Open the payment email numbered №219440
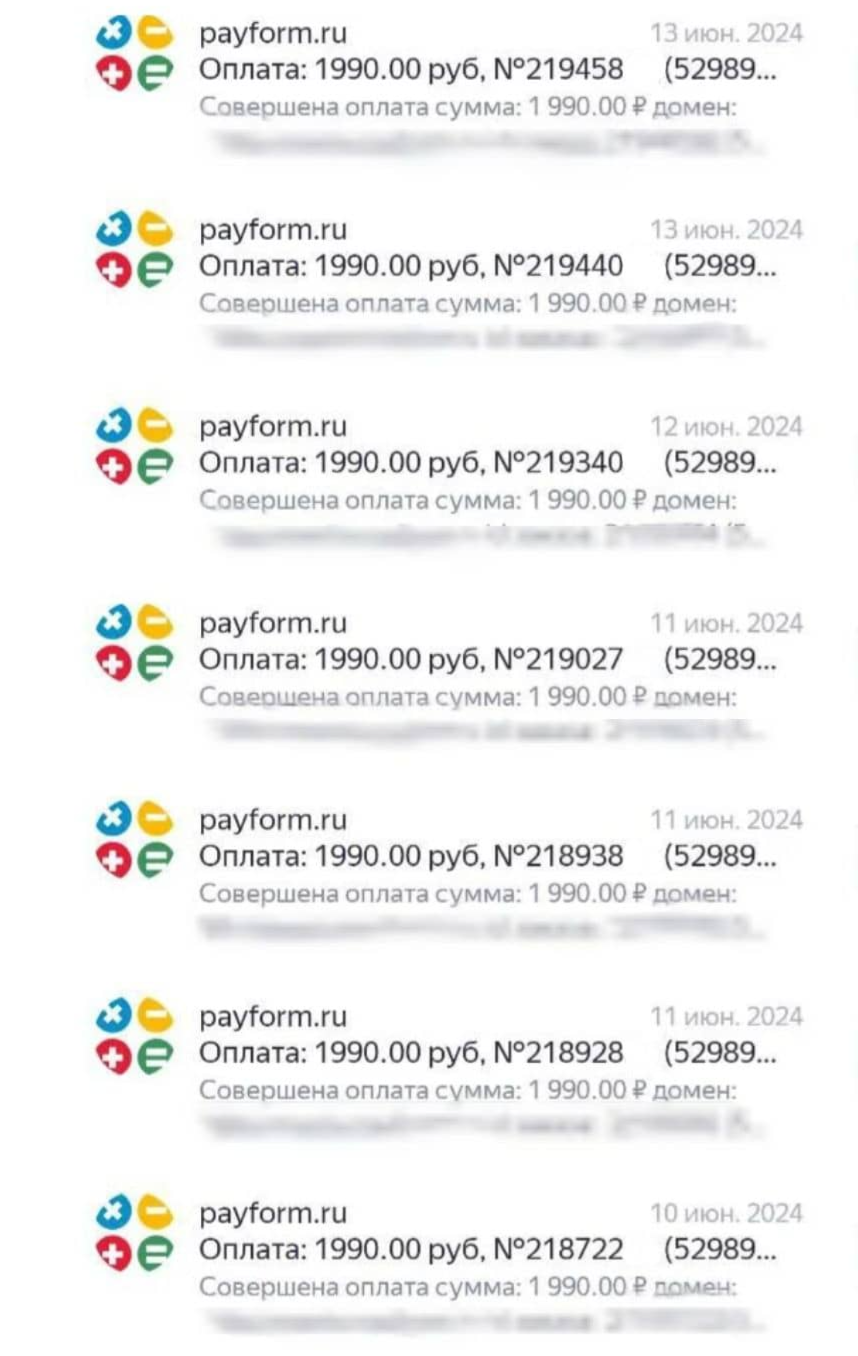 pyautogui.click(x=410, y=266)
